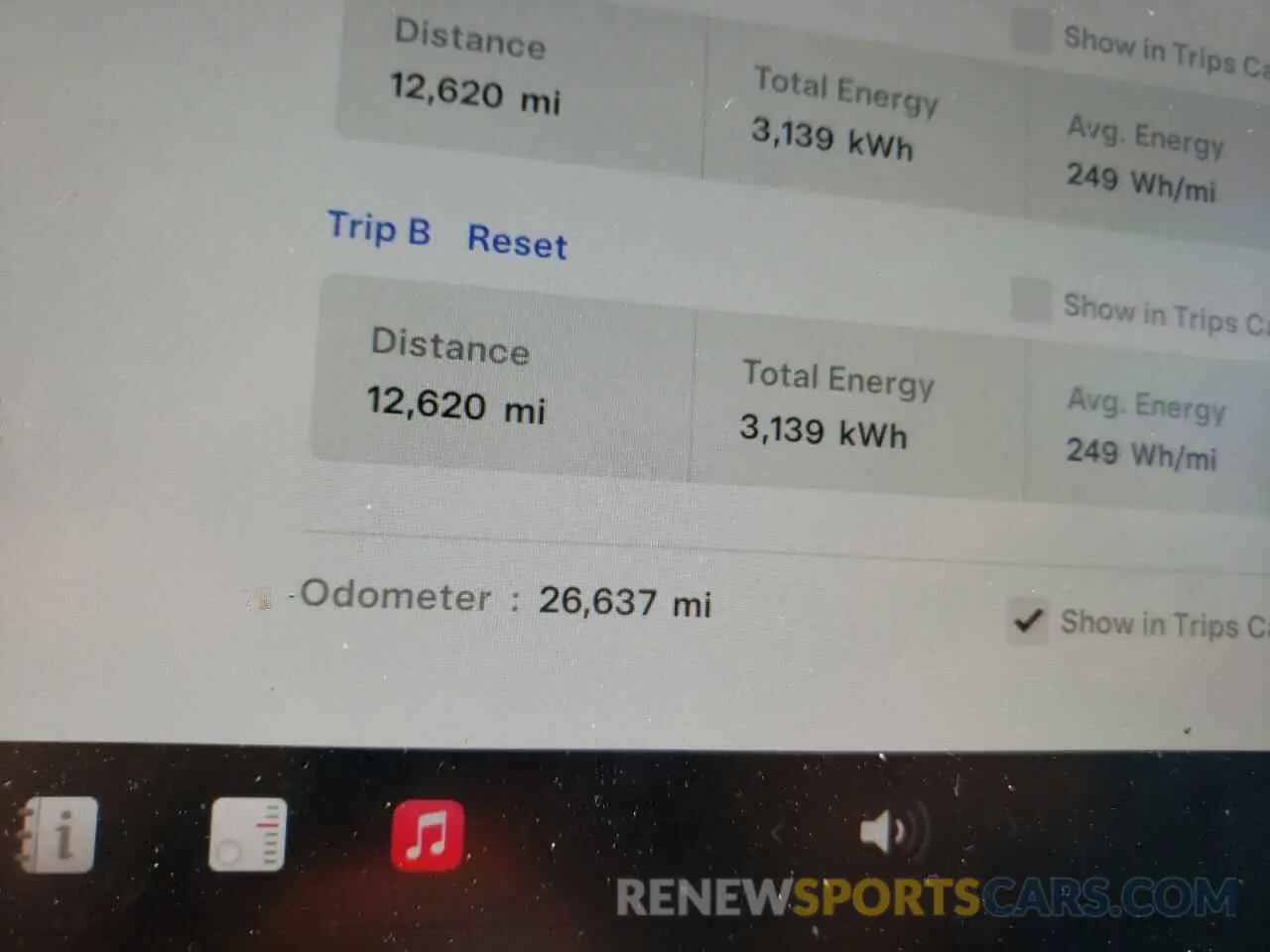Launch the music app
The height and width of the screenshot is (952, 1270).
428,835
